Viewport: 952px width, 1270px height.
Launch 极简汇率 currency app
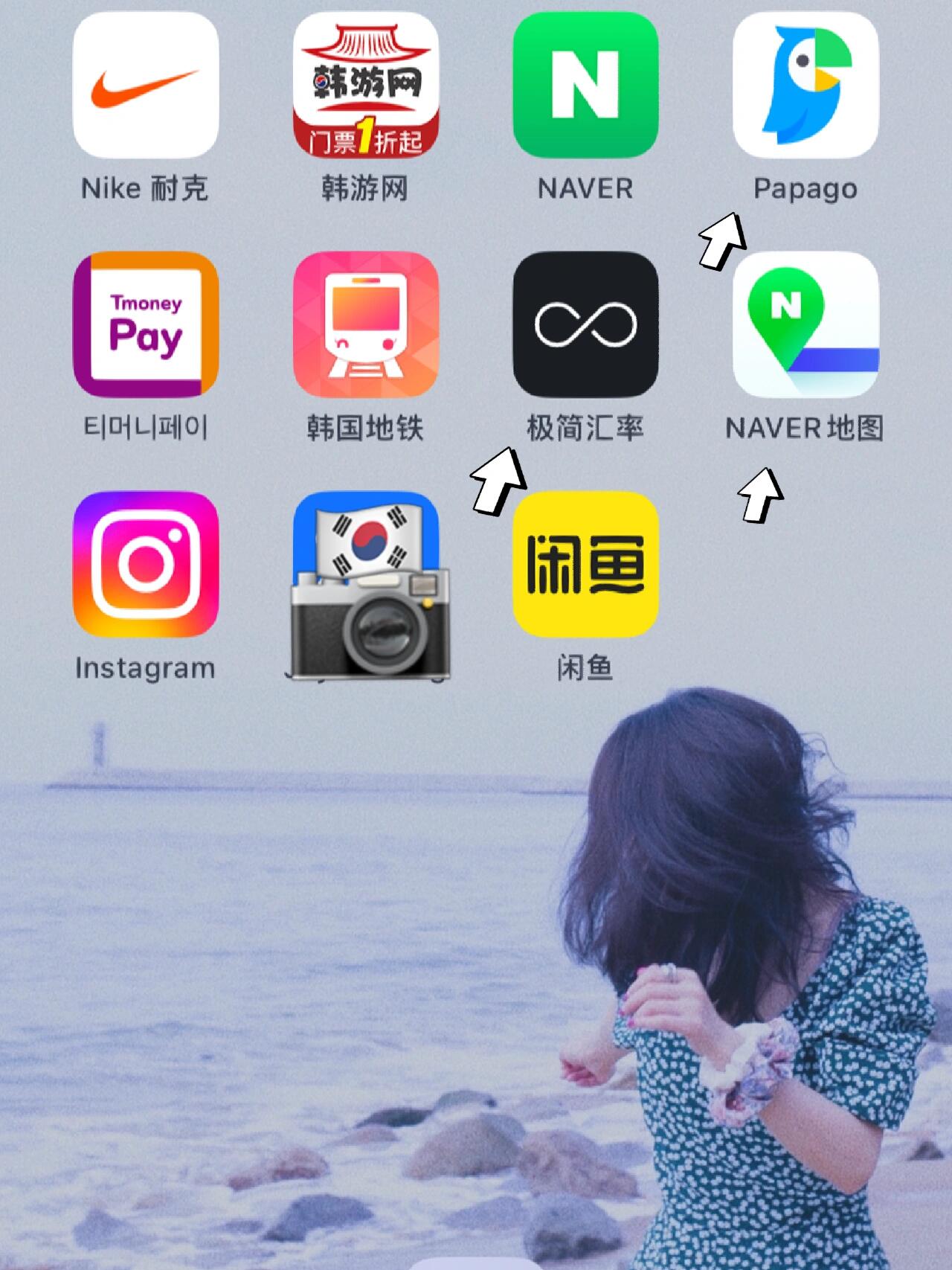coord(586,325)
